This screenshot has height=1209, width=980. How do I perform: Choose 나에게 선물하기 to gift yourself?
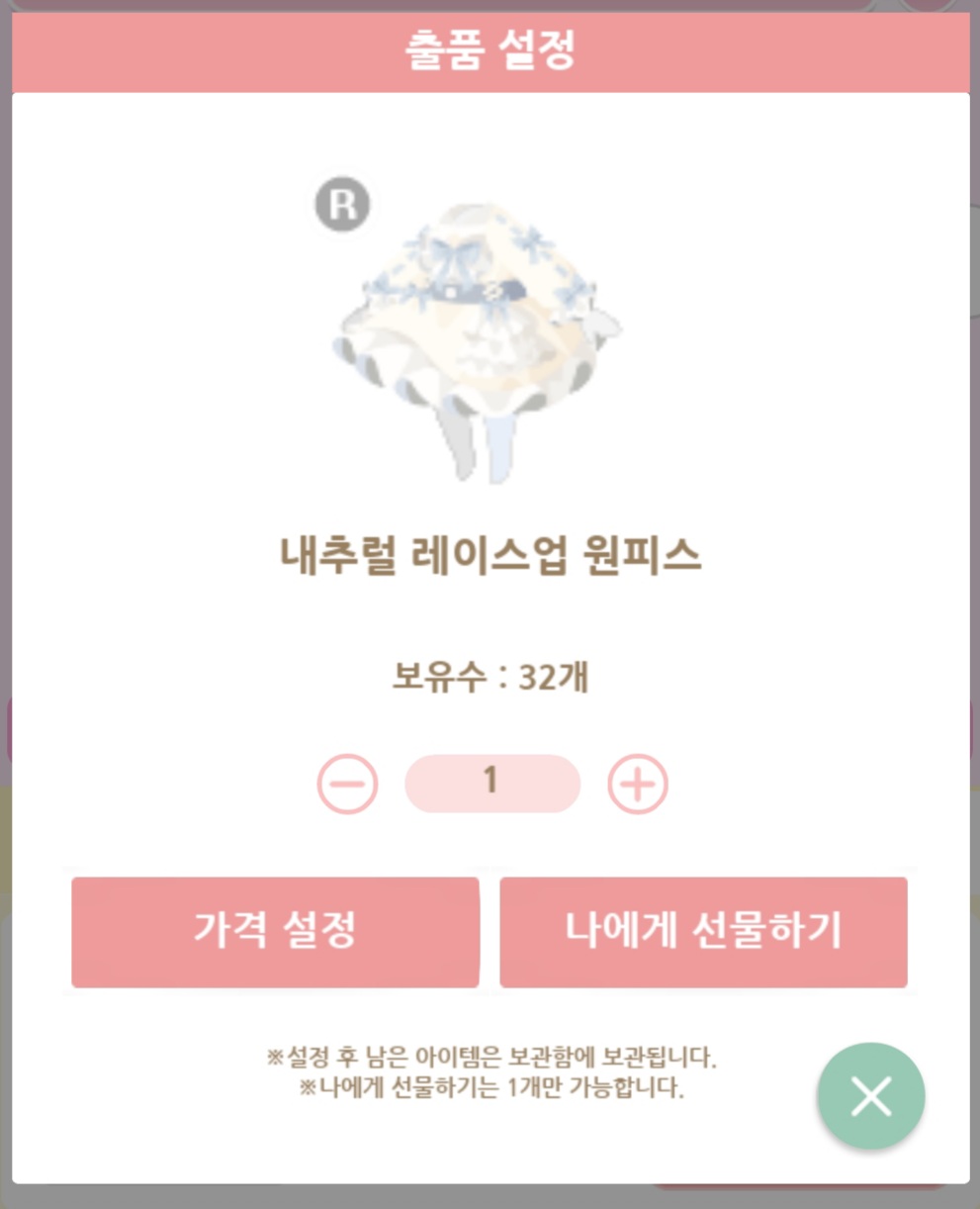(703, 931)
